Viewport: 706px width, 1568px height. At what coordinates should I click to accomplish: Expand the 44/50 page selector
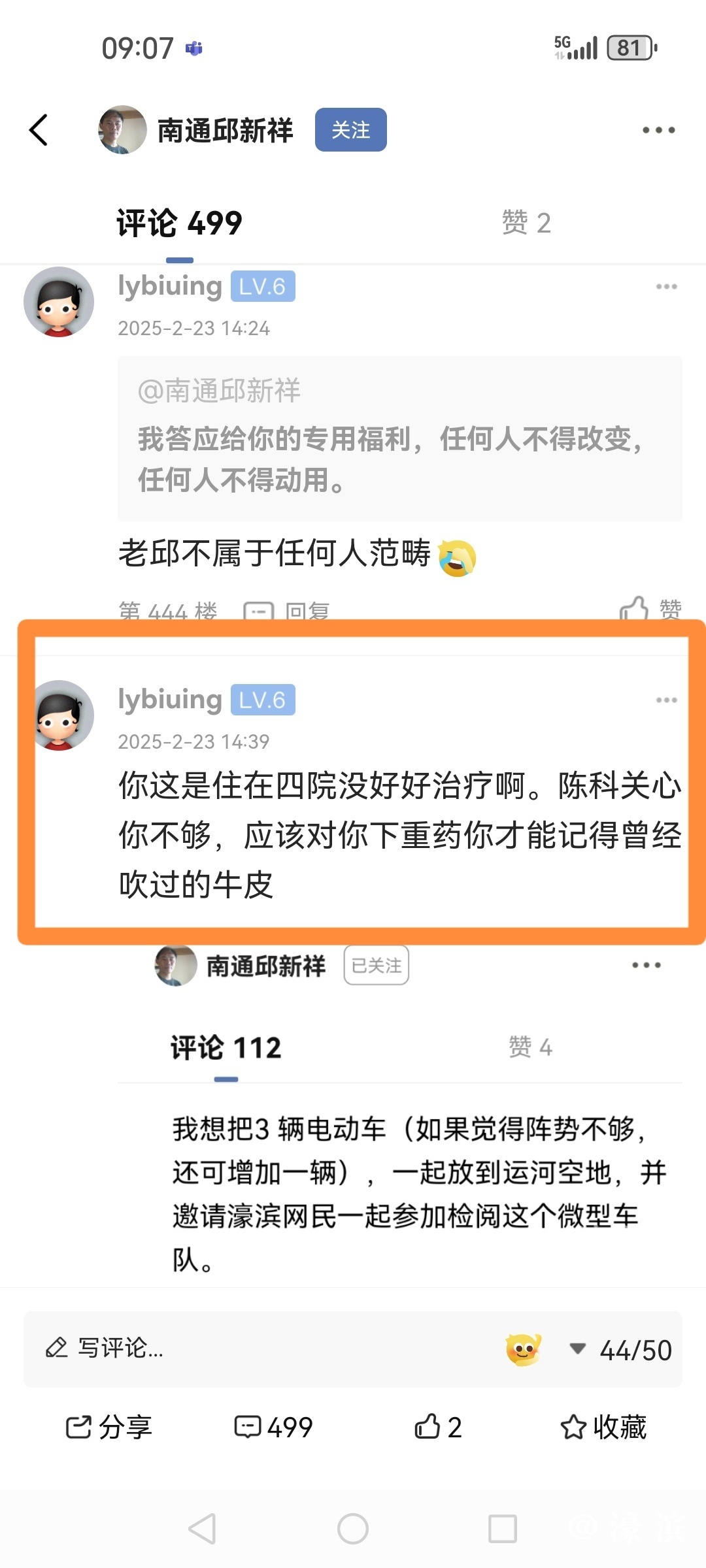pyautogui.click(x=621, y=1350)
